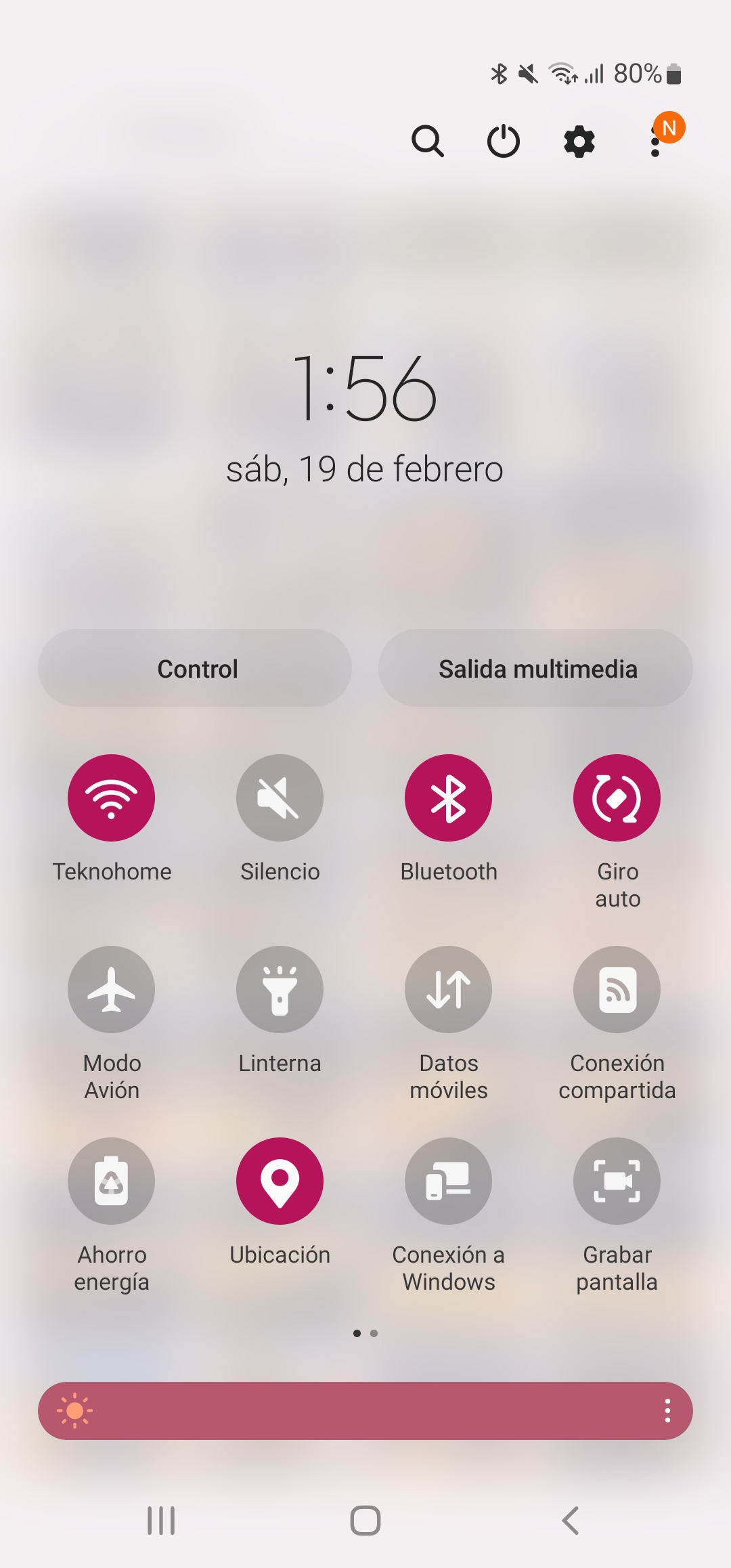Turn off Teknohome Wi-Fi

[112, 798]
